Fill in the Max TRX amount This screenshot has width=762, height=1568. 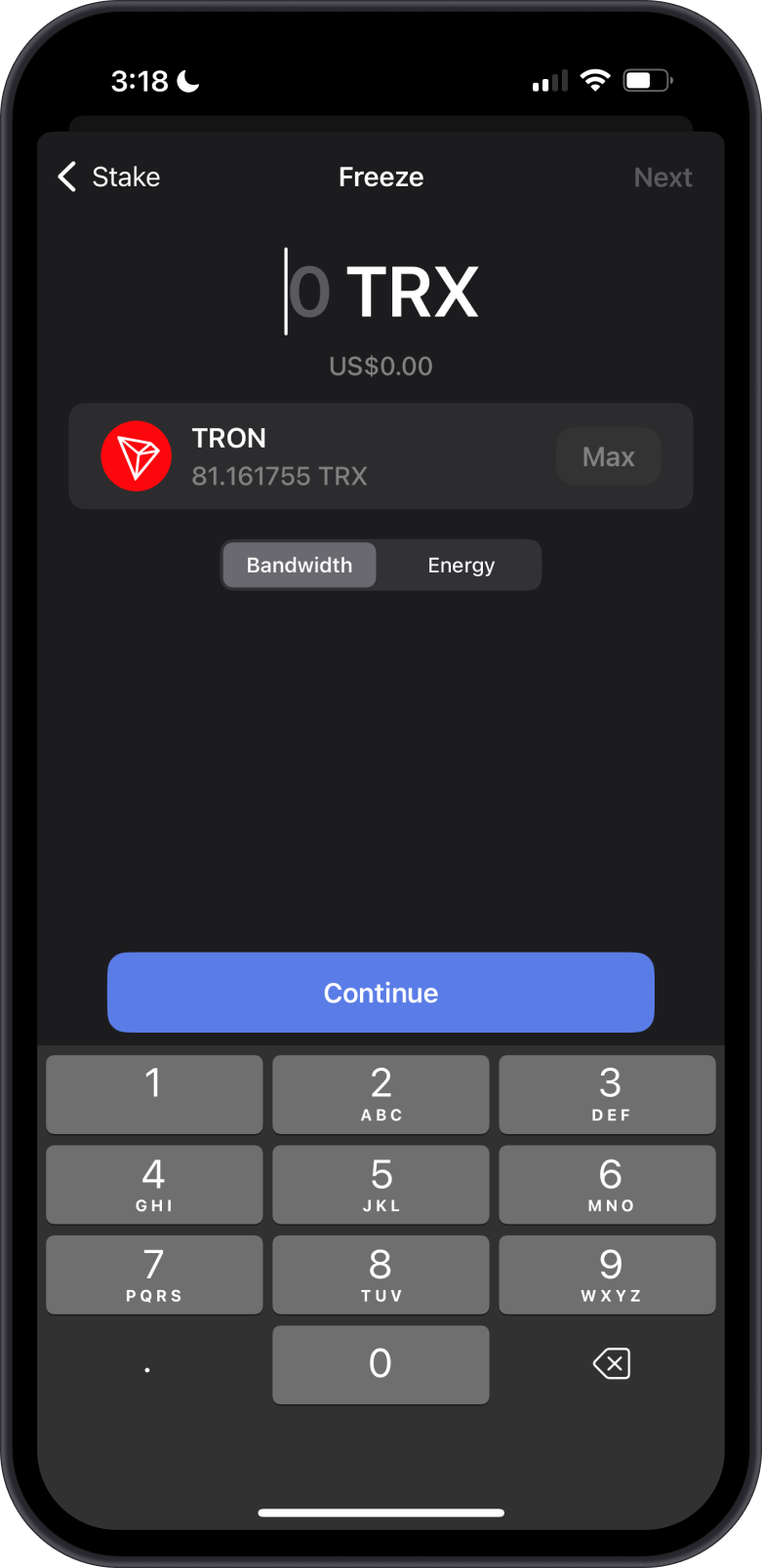point(608,456)
